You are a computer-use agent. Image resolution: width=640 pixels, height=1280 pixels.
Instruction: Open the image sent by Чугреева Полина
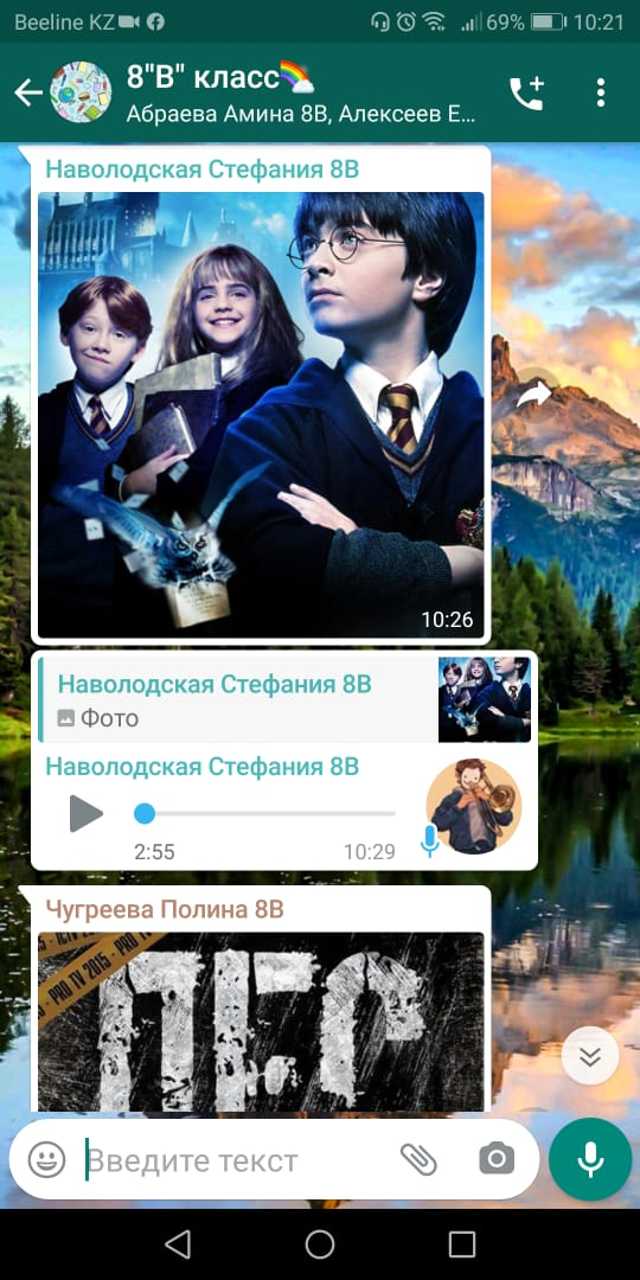[261, 1020]
